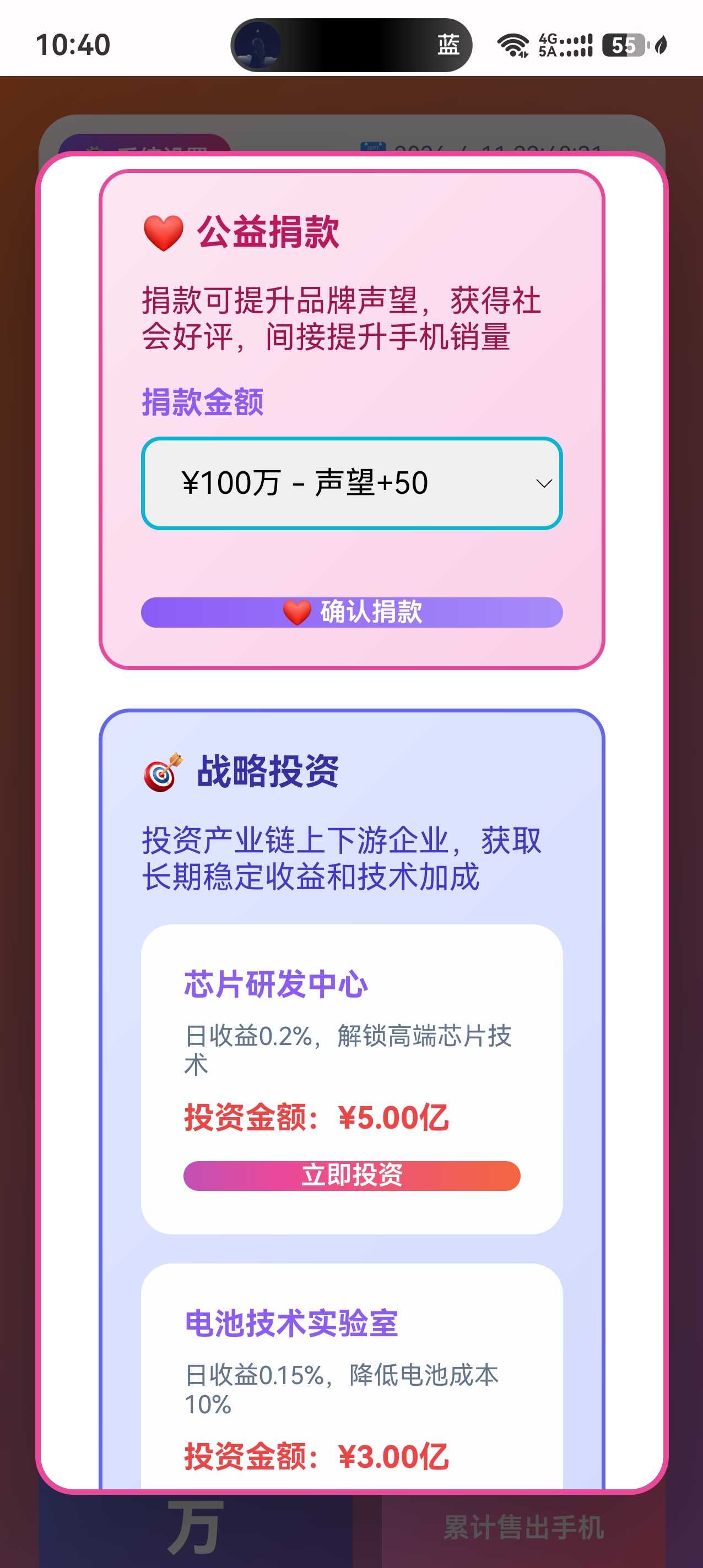Open the 捐款金额 donation amount dropdown

tap(351, 483)
